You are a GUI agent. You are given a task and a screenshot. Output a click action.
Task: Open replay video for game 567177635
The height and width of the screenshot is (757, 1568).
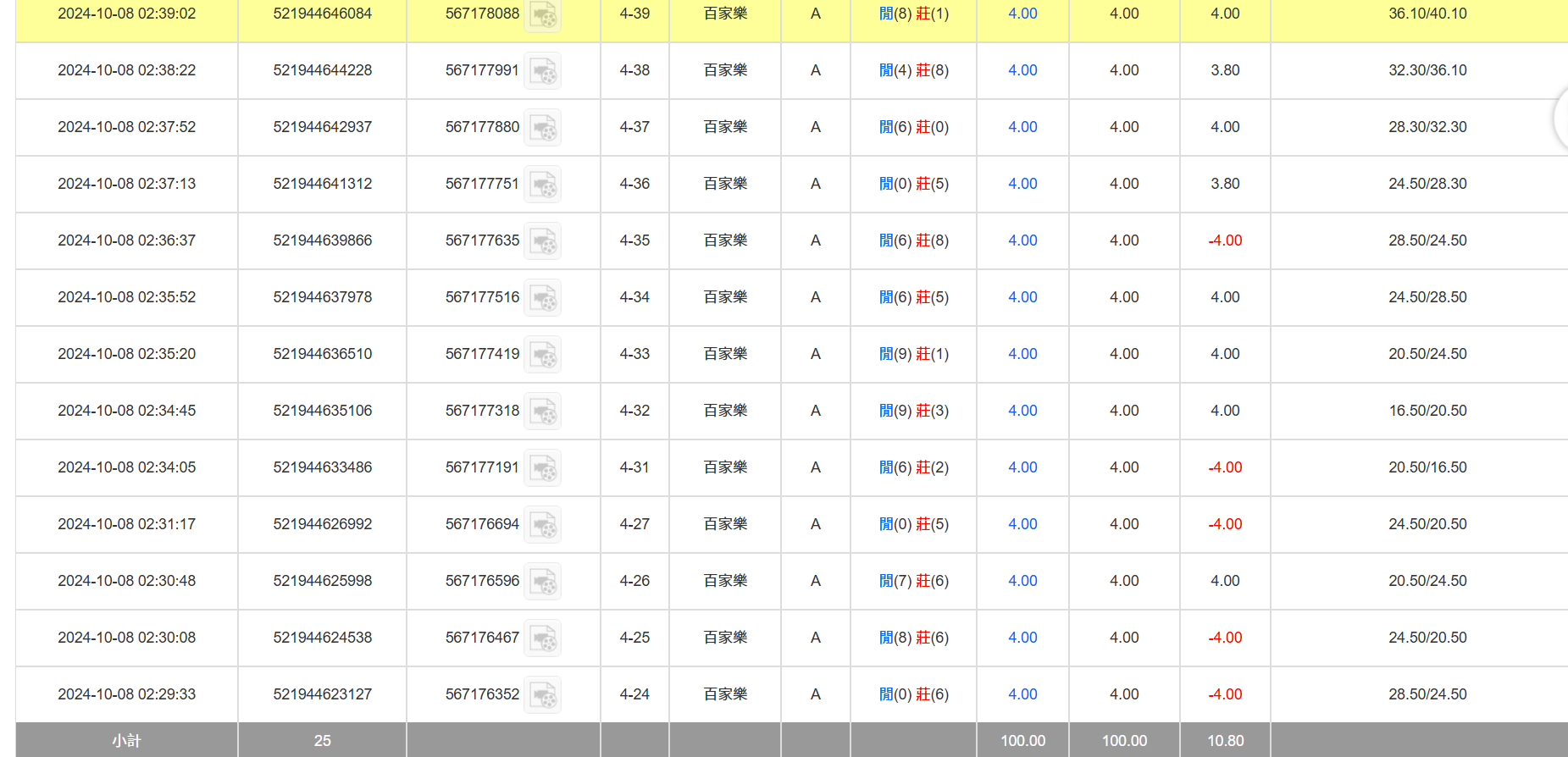pos(542,241)
